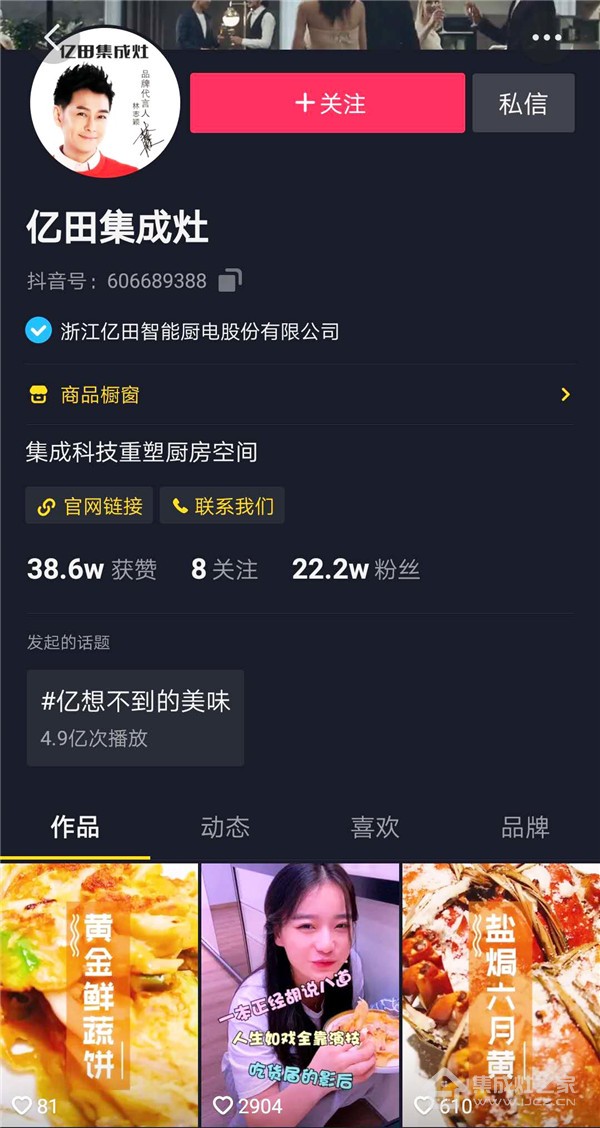Follow 亿田集成灶 with the 关注 button
This screenshot has width=600, height=1128.
point(327,103)
